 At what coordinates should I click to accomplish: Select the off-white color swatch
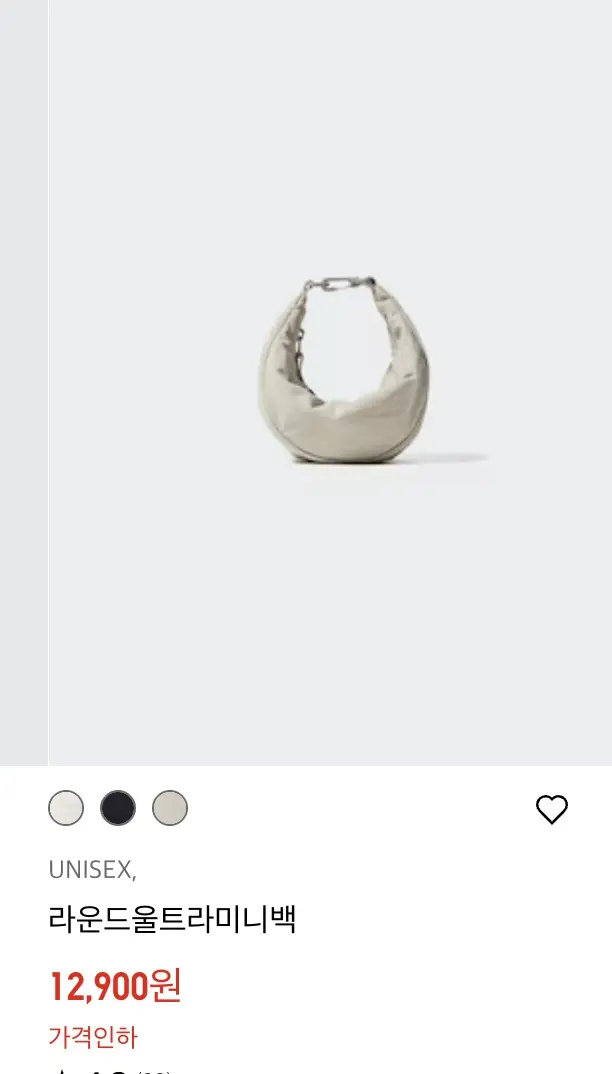tap(66, 808)
